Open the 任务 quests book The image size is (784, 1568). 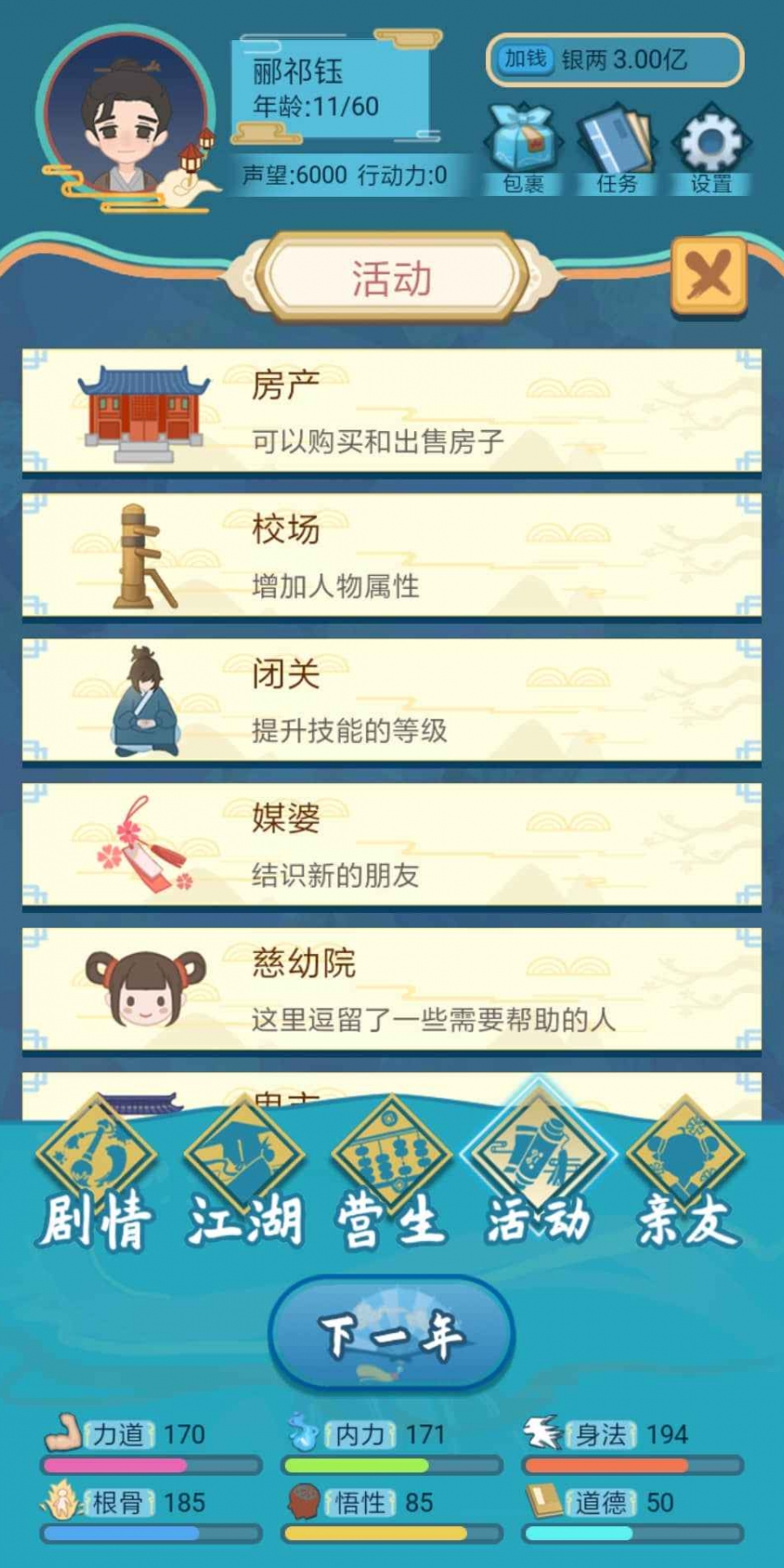617,150
